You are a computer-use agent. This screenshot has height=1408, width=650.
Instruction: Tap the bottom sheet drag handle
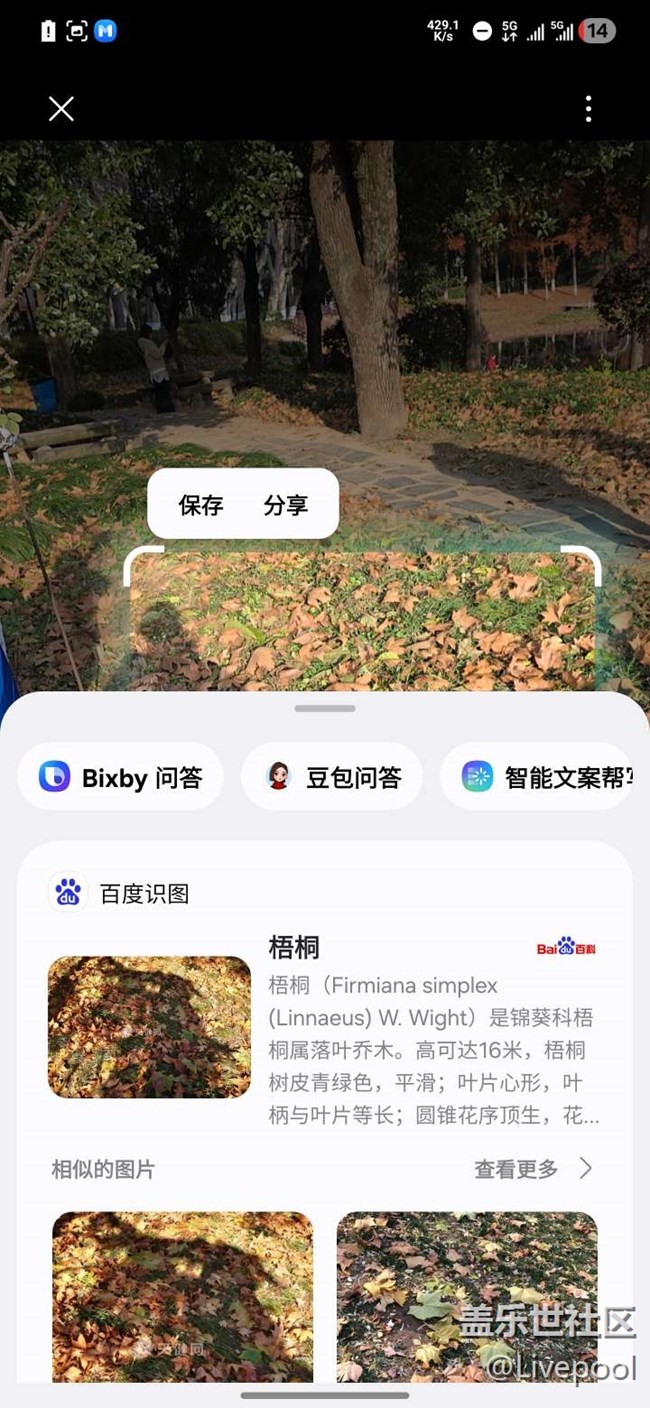click(325, 708)
